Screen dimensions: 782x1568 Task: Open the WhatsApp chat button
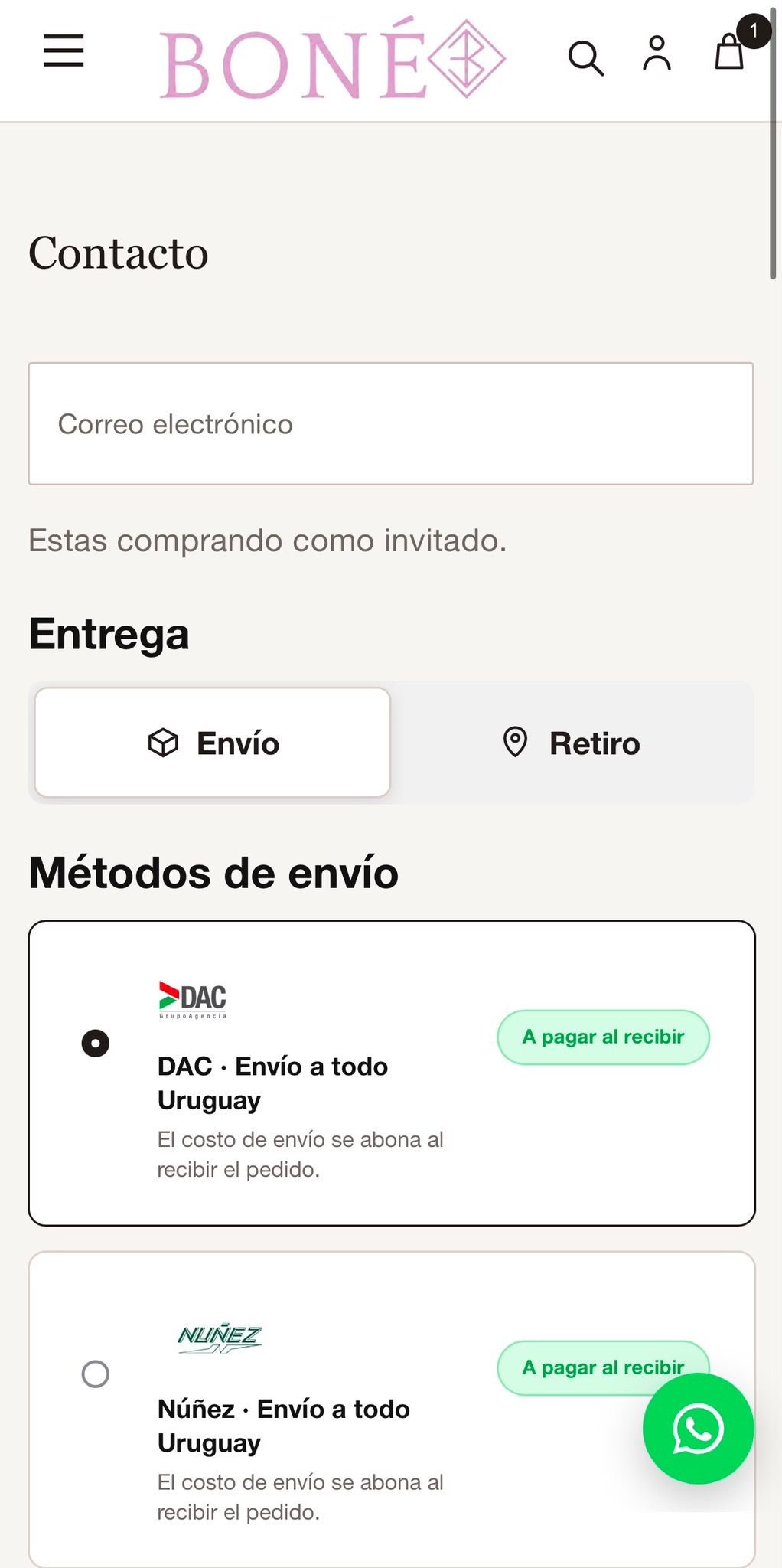pos(698,1429)
